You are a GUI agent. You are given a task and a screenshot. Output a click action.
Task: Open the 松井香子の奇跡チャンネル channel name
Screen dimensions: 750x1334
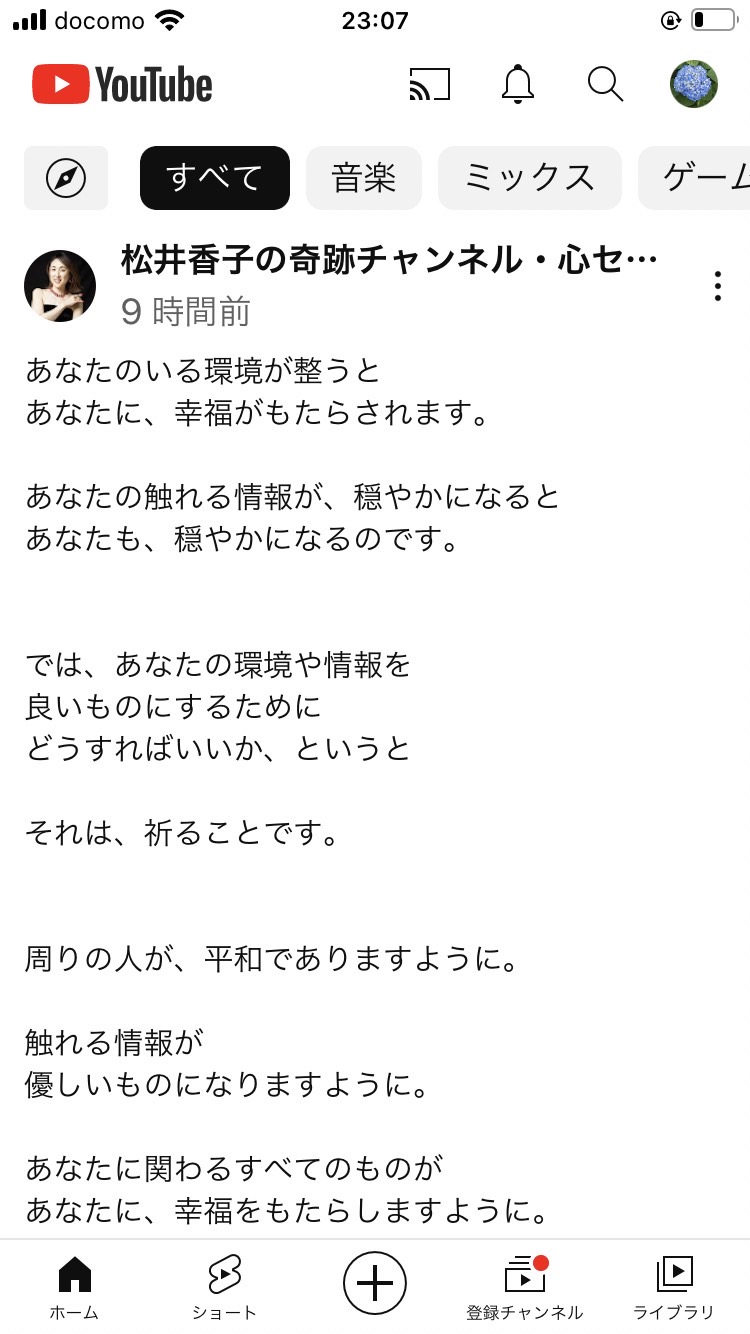point(390,262)
